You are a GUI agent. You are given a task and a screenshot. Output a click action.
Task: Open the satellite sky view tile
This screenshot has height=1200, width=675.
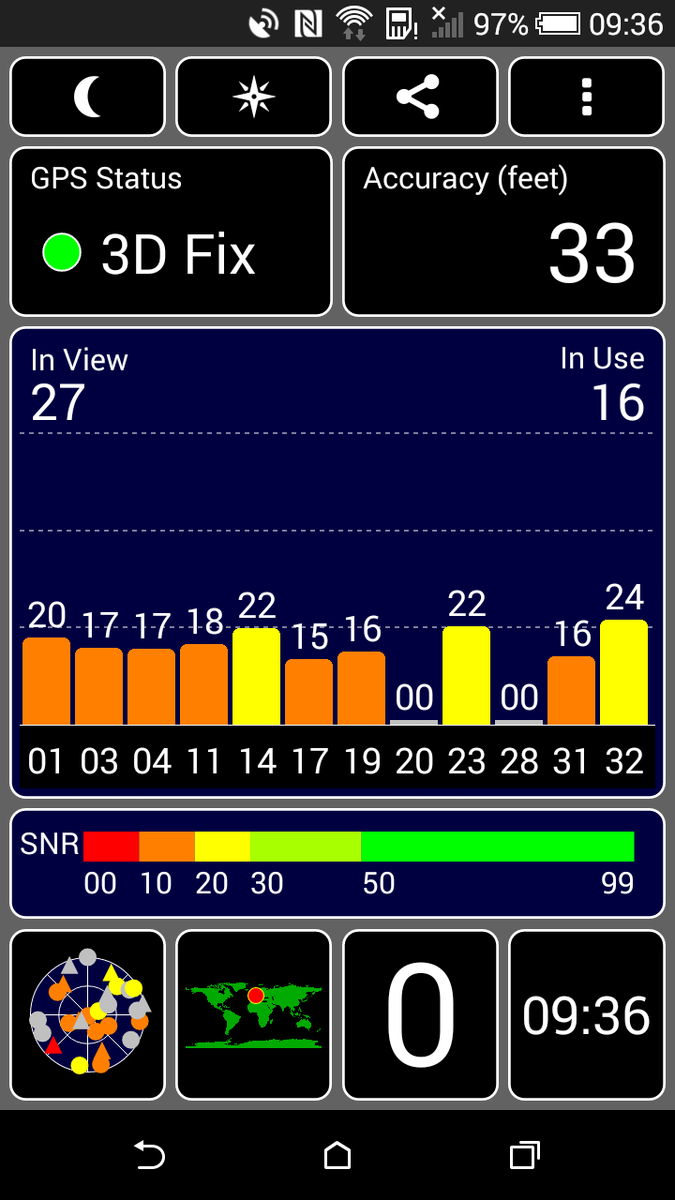coord(88,1015)
